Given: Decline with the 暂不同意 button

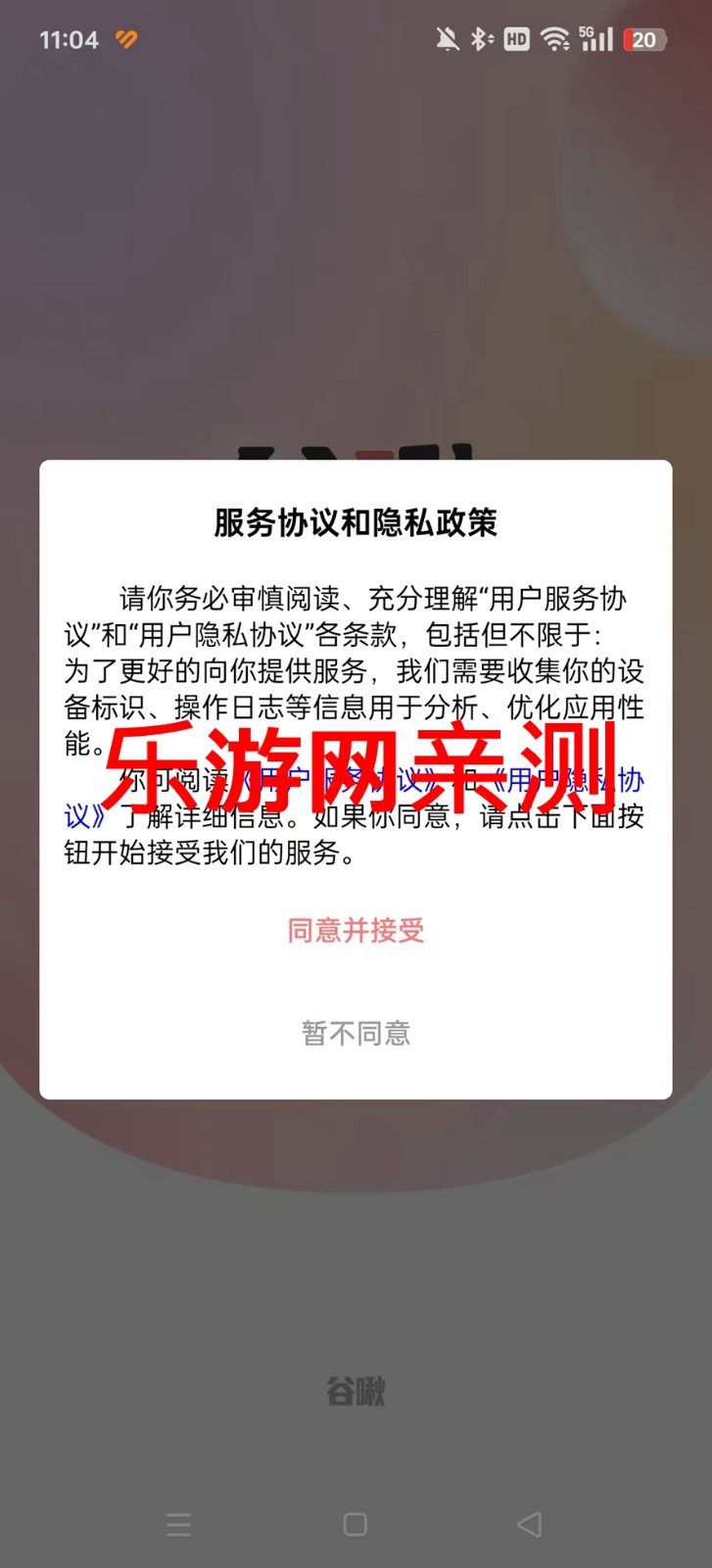Looking at the screenshot, I should click(x=356, y=1033).
